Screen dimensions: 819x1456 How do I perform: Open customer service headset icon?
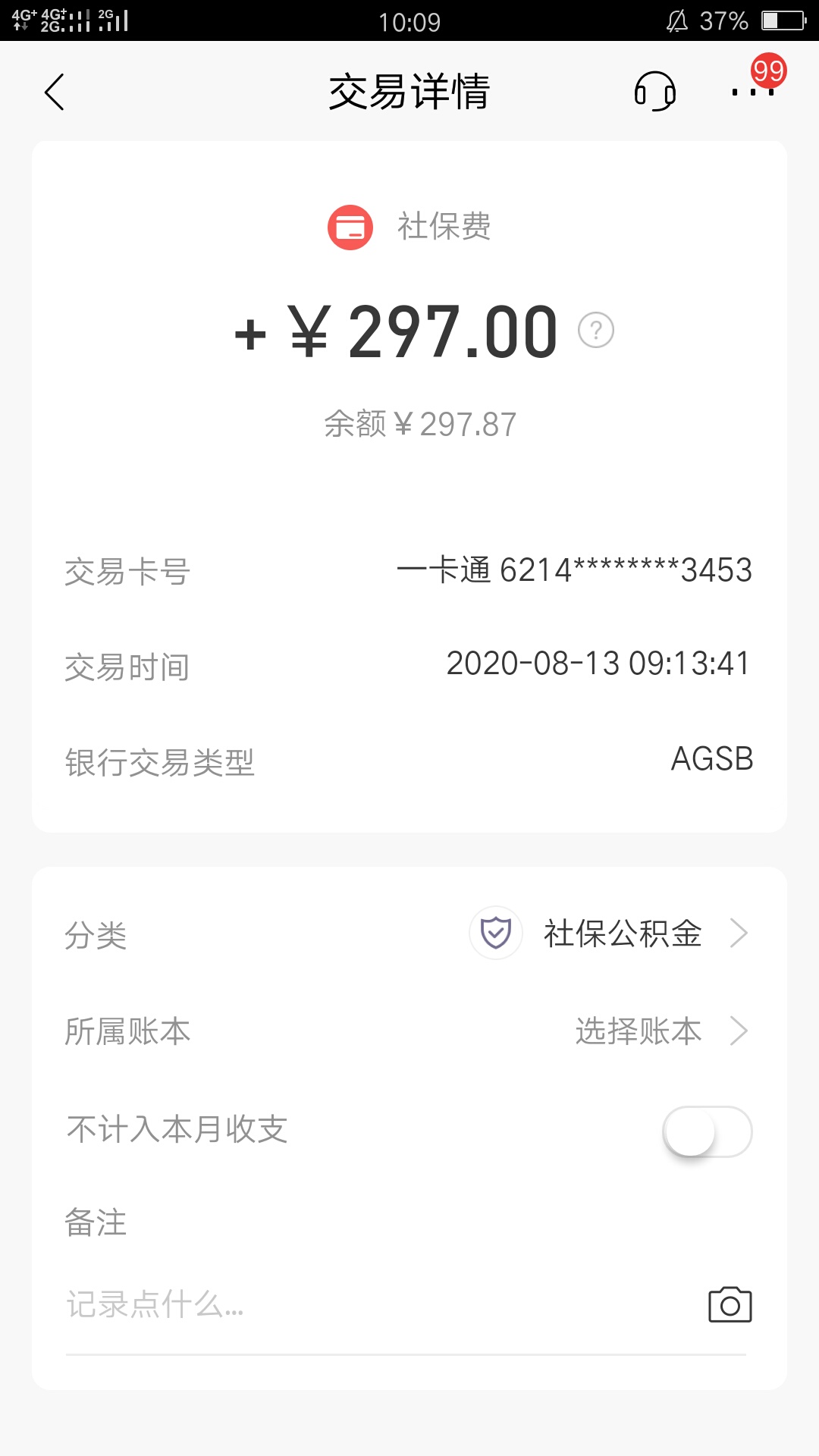point(655,92)
